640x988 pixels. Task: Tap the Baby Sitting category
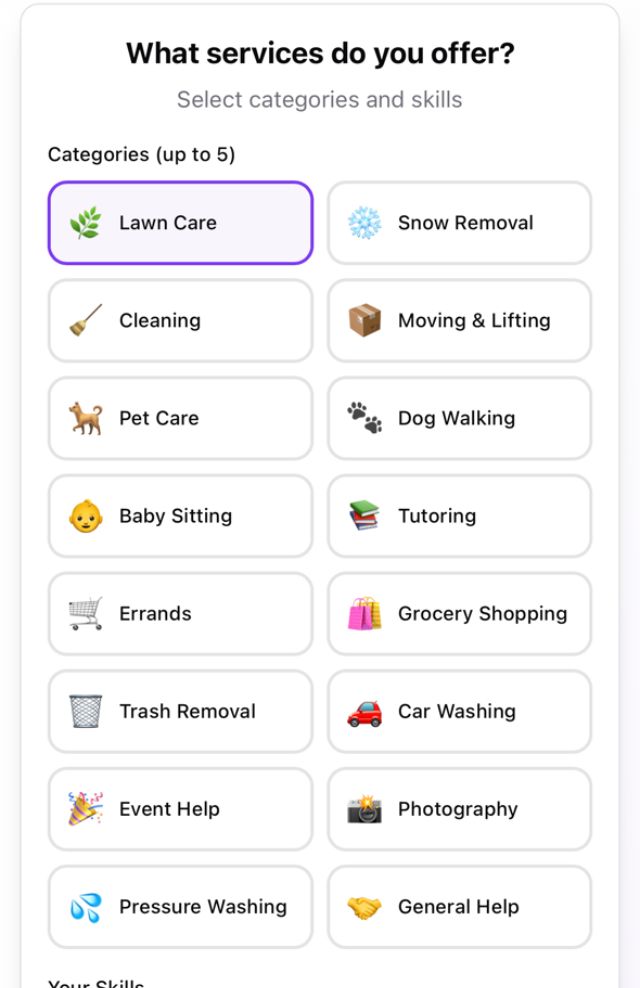click(x=180, y=516)
